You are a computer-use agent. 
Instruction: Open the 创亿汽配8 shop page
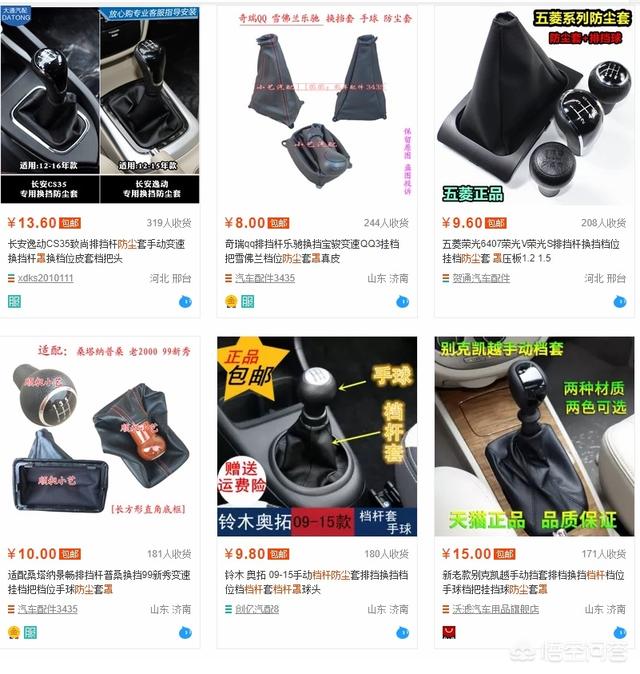(257, 609)
